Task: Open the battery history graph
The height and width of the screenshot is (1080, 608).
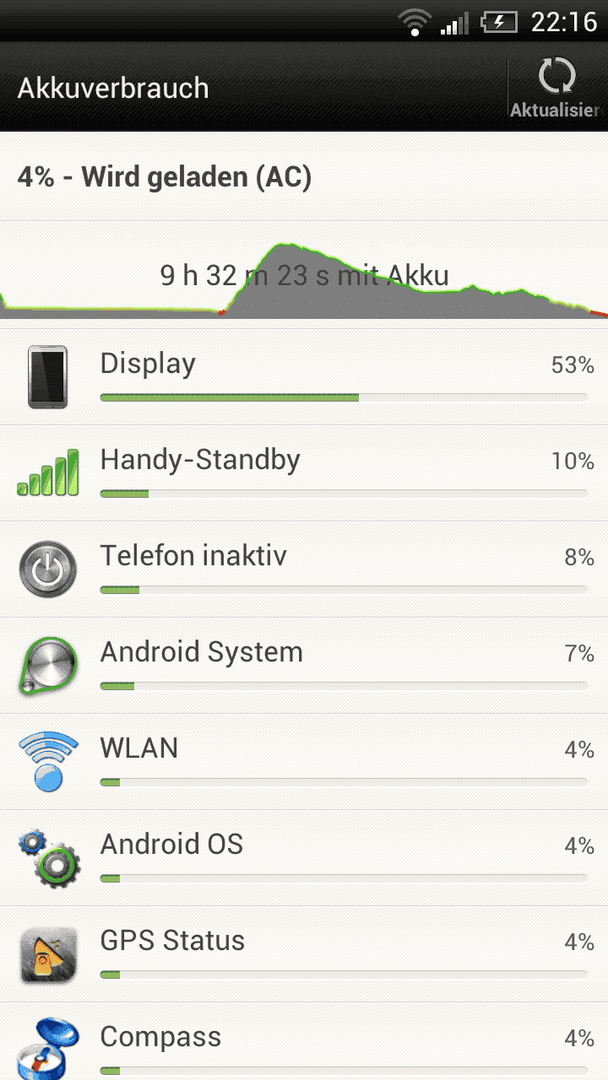Action: (304, 277)
